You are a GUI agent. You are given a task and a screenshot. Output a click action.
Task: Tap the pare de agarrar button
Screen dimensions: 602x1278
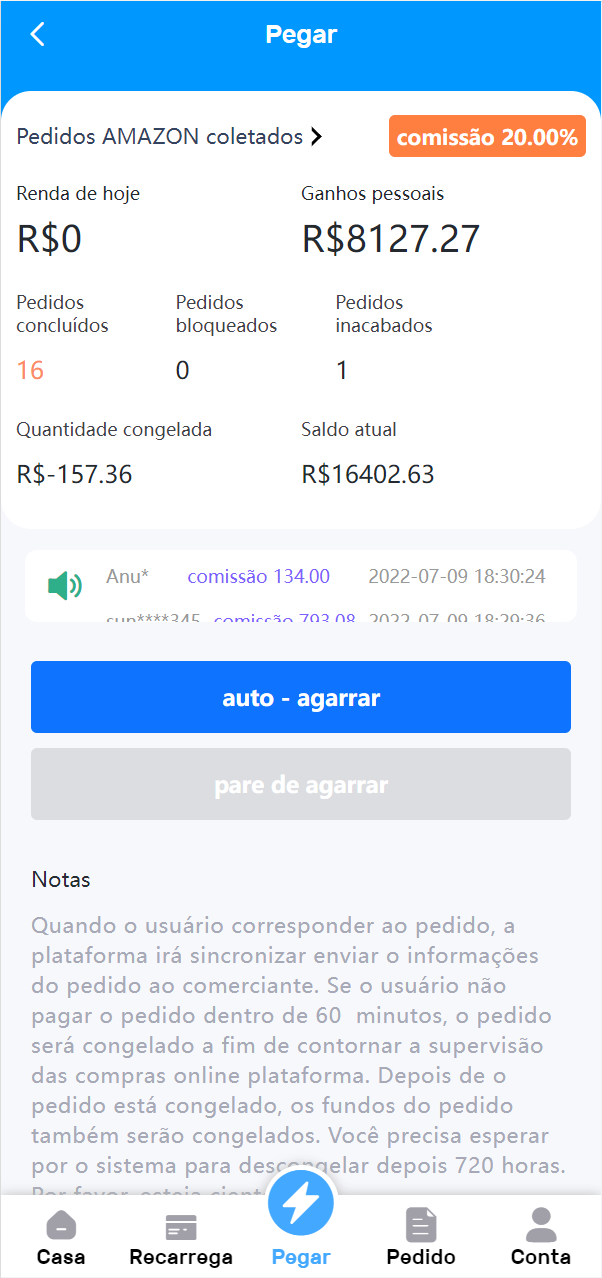tap(301, 784)
